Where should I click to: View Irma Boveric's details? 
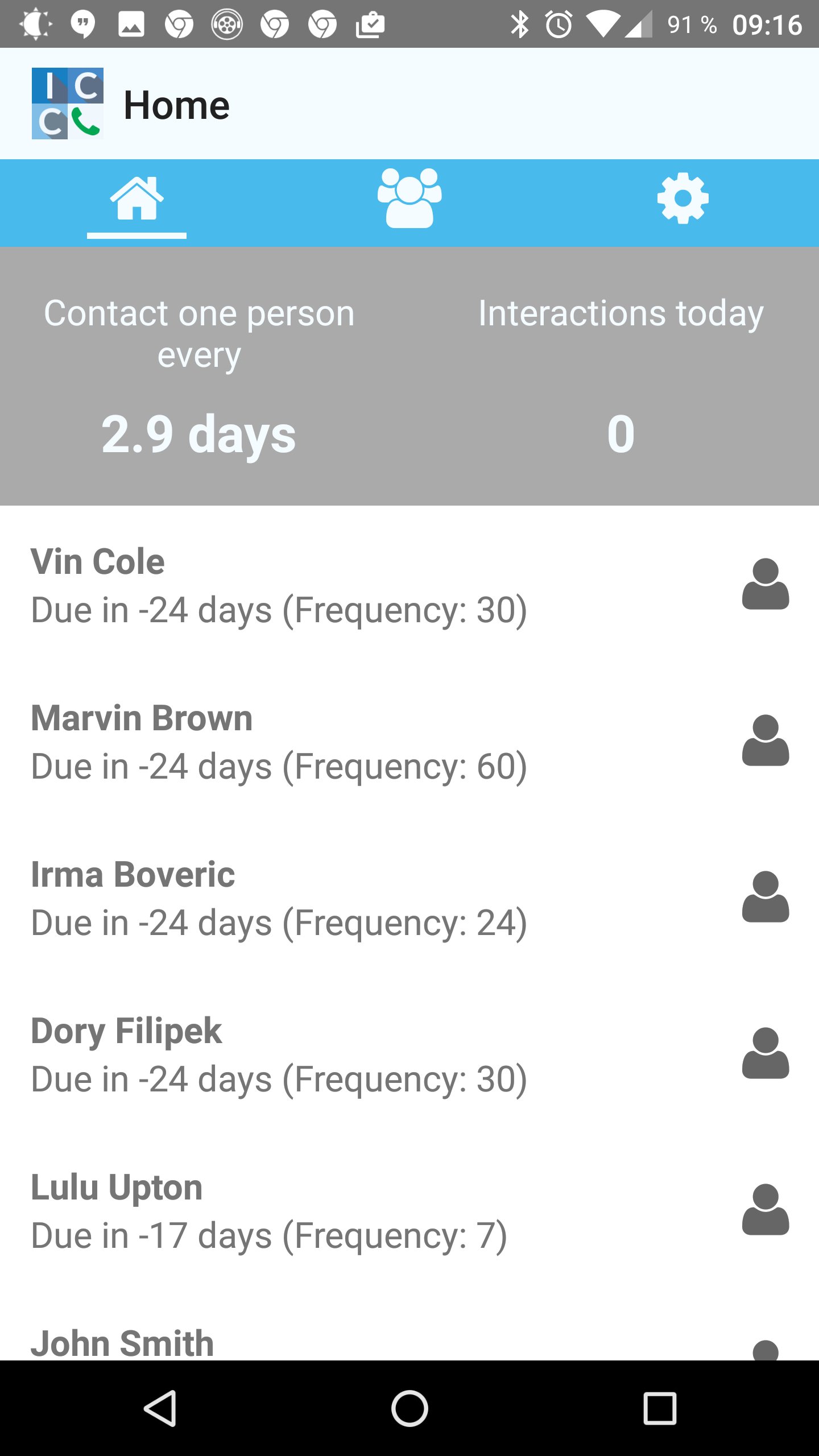click(279, 897)
